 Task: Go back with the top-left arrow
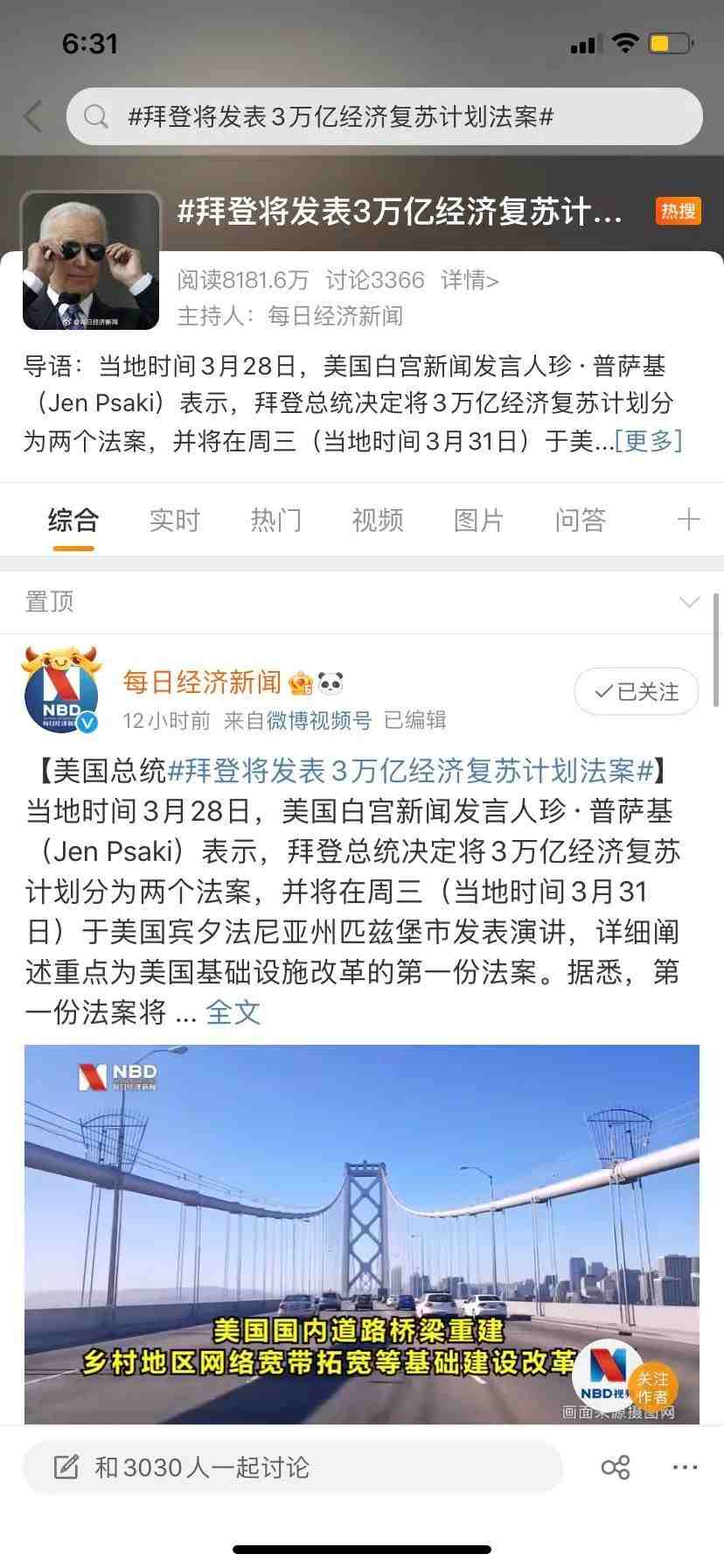pyautogui.click(x=33, y=116)
